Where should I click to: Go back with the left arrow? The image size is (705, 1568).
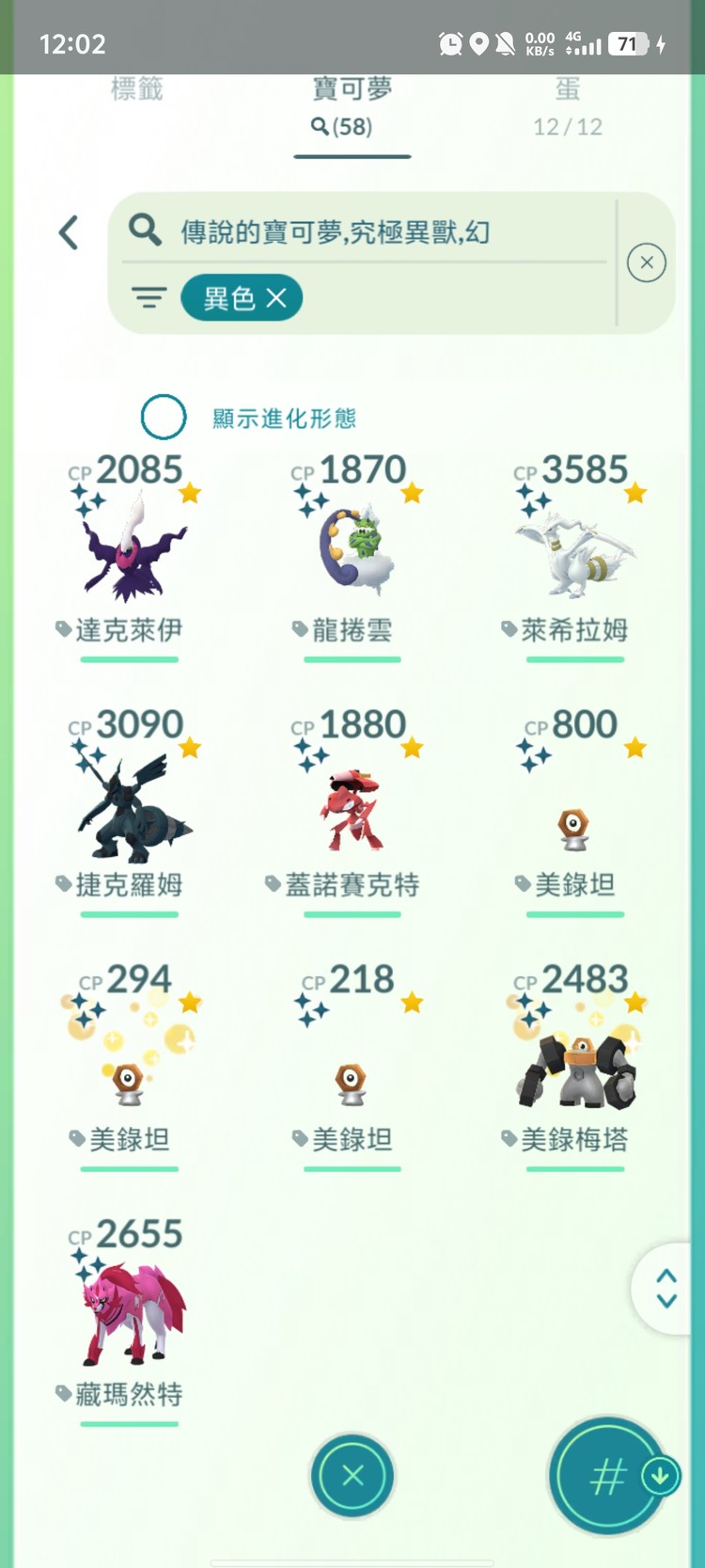[69, 232]
